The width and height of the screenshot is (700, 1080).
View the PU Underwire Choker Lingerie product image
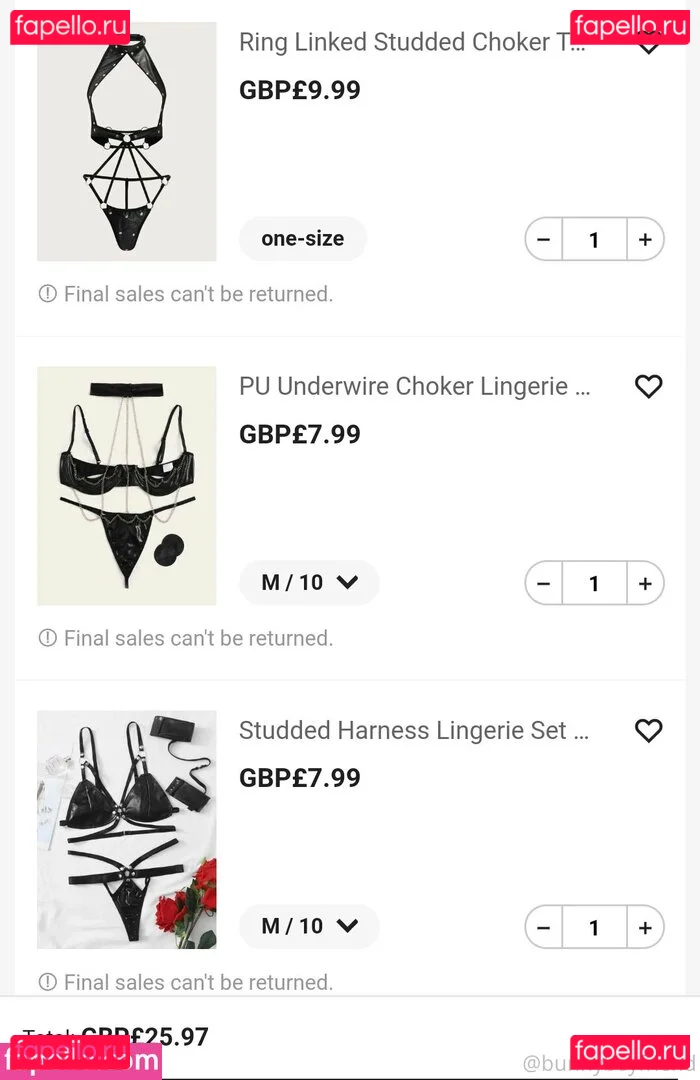(126, 485)
